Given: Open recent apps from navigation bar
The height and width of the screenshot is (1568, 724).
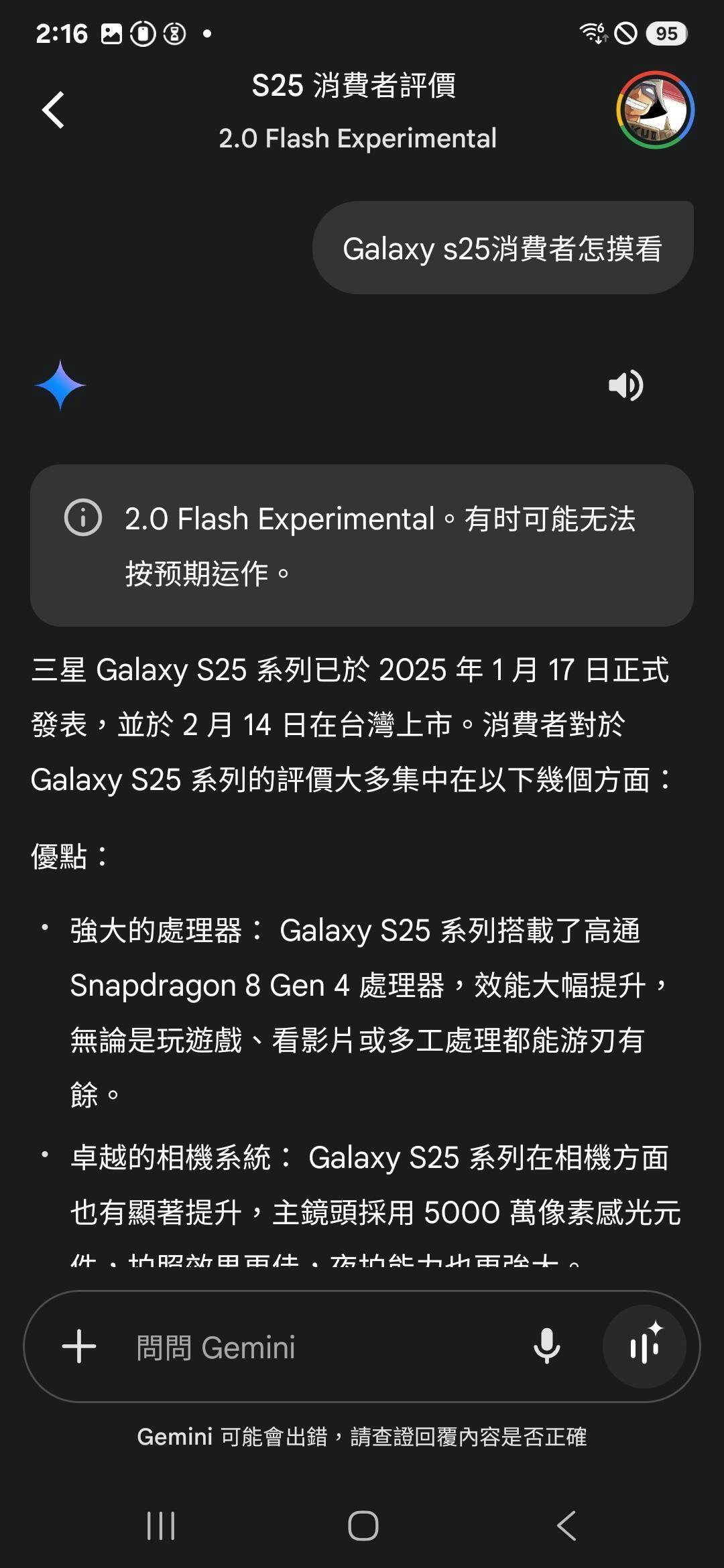Looking at the screenshot, I should tap(161, 1526).
